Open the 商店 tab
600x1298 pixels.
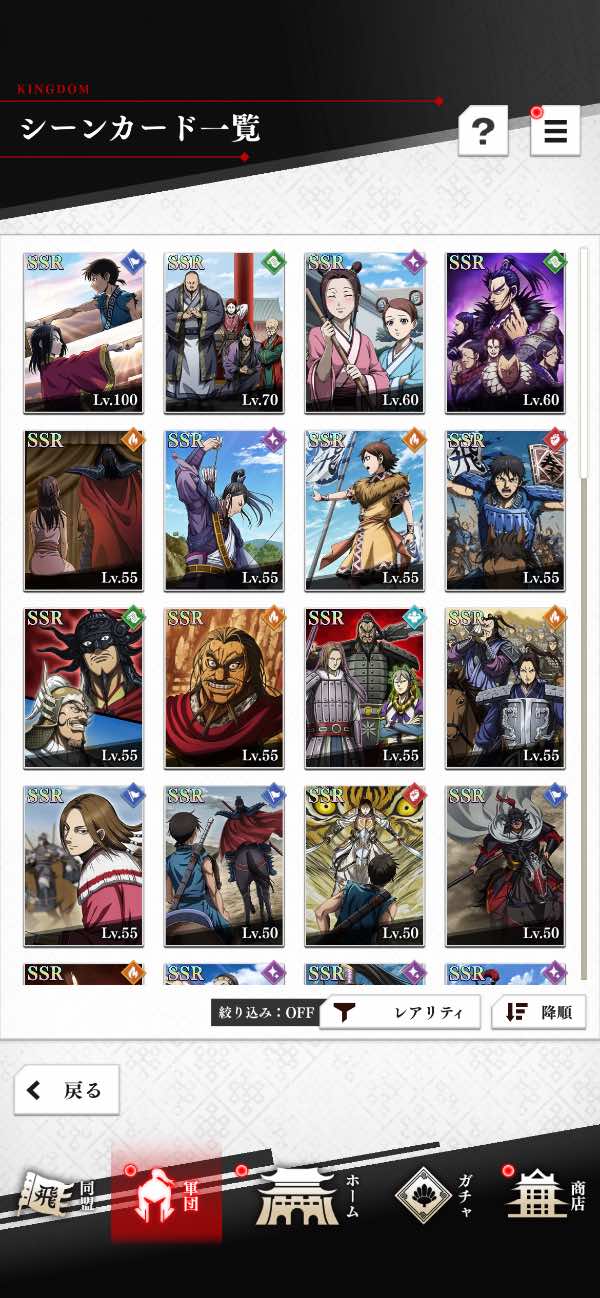pos(545,1193)
